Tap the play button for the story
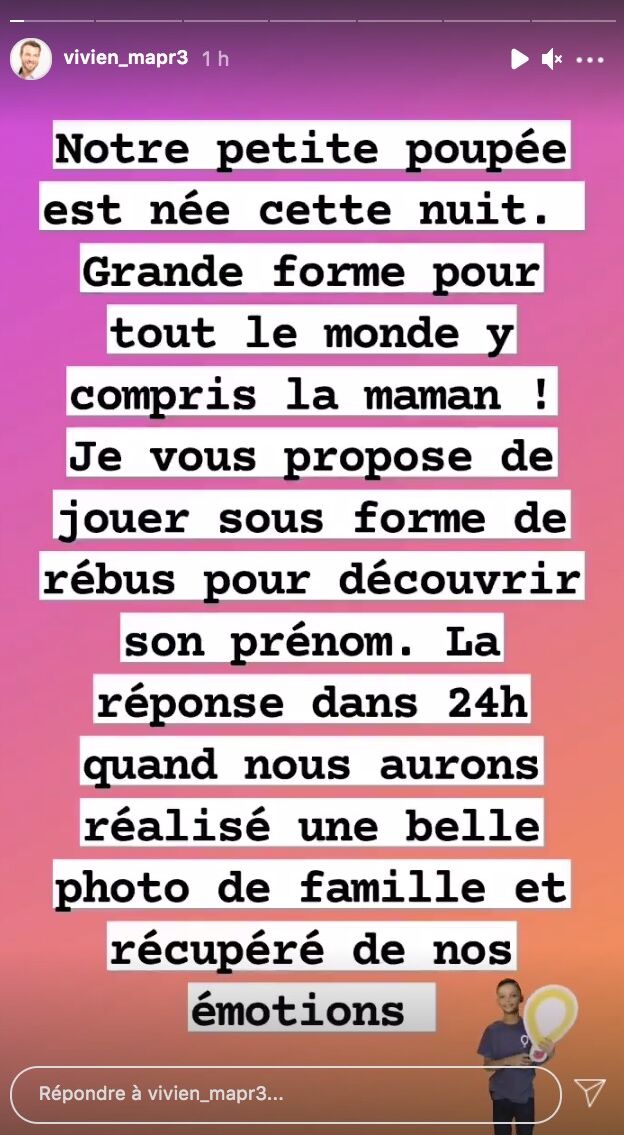 519,59
